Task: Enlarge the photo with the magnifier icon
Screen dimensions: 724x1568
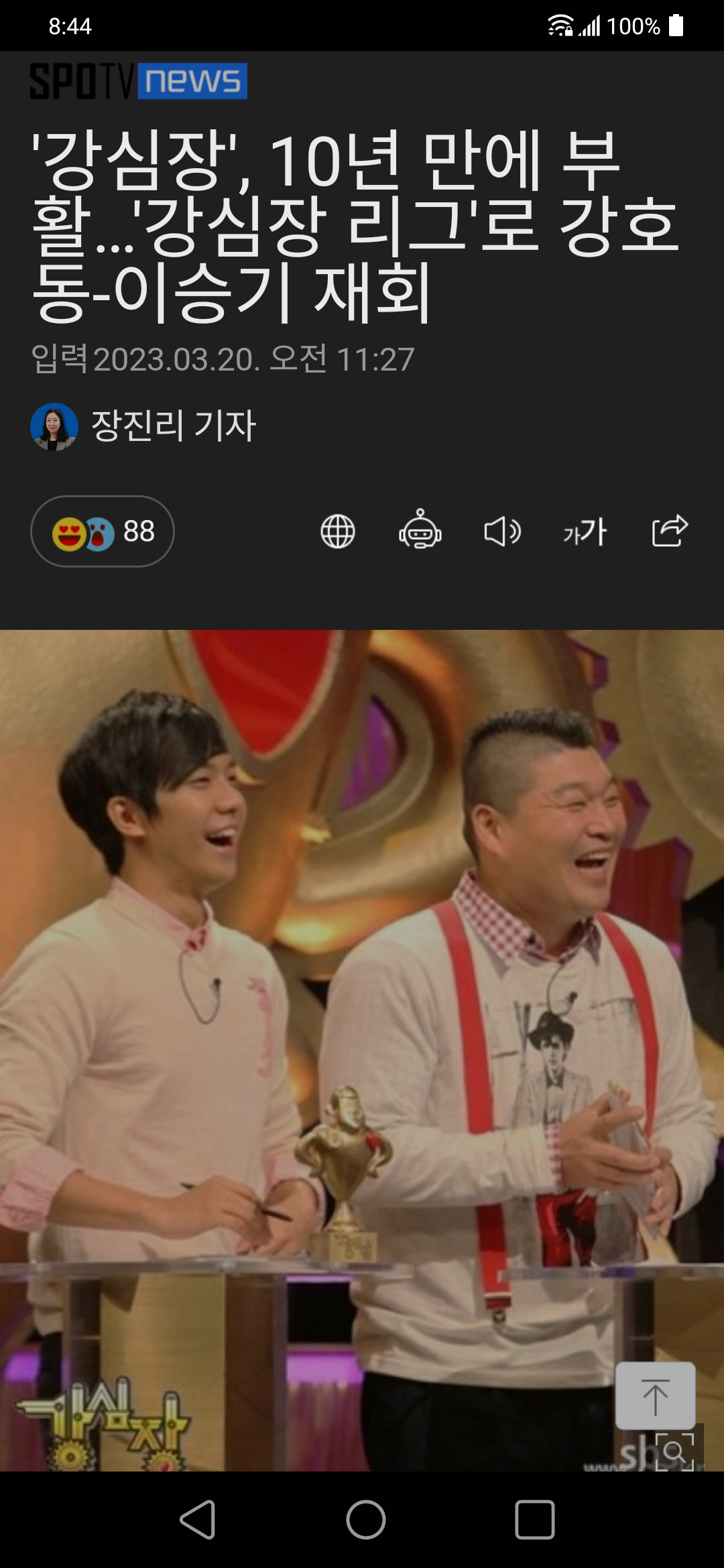Action: click(674, 1451)
